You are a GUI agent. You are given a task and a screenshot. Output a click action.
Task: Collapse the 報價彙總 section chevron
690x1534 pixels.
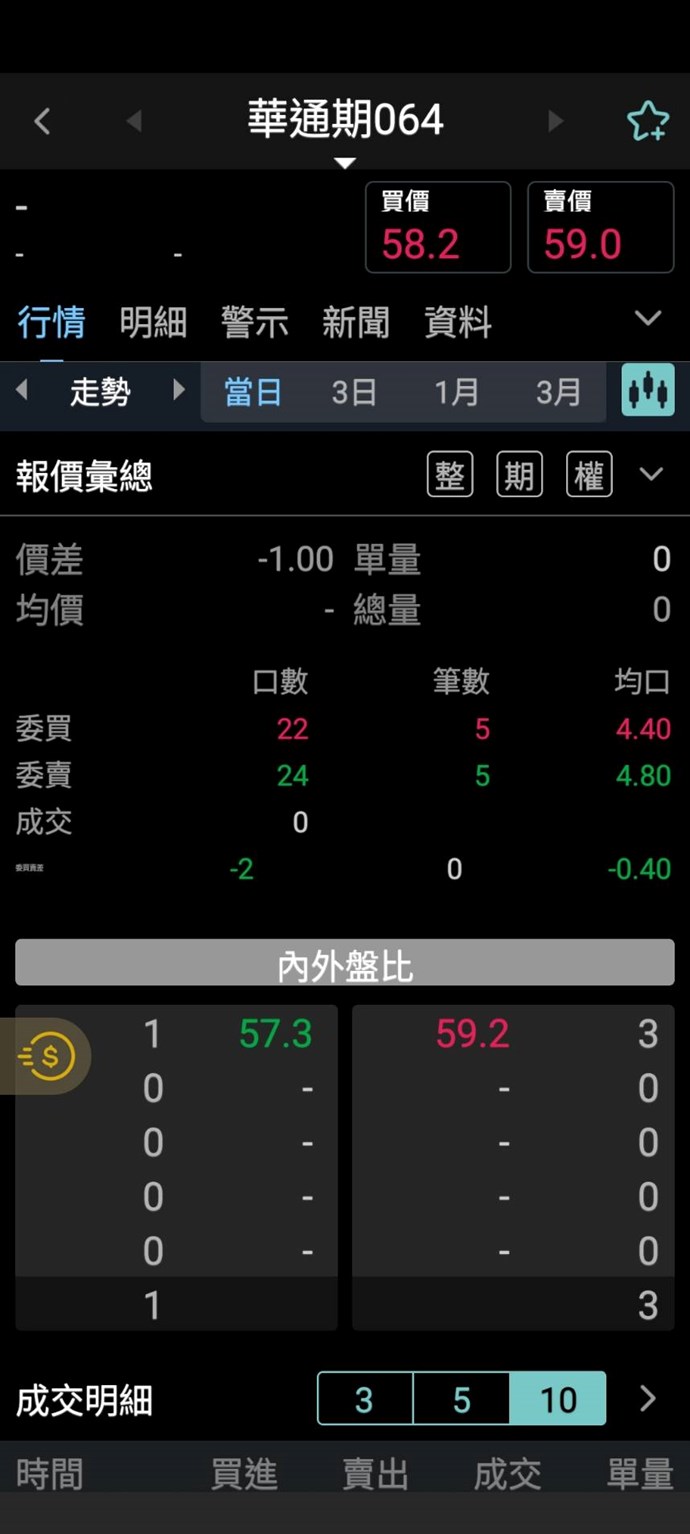tap(651, 474)
